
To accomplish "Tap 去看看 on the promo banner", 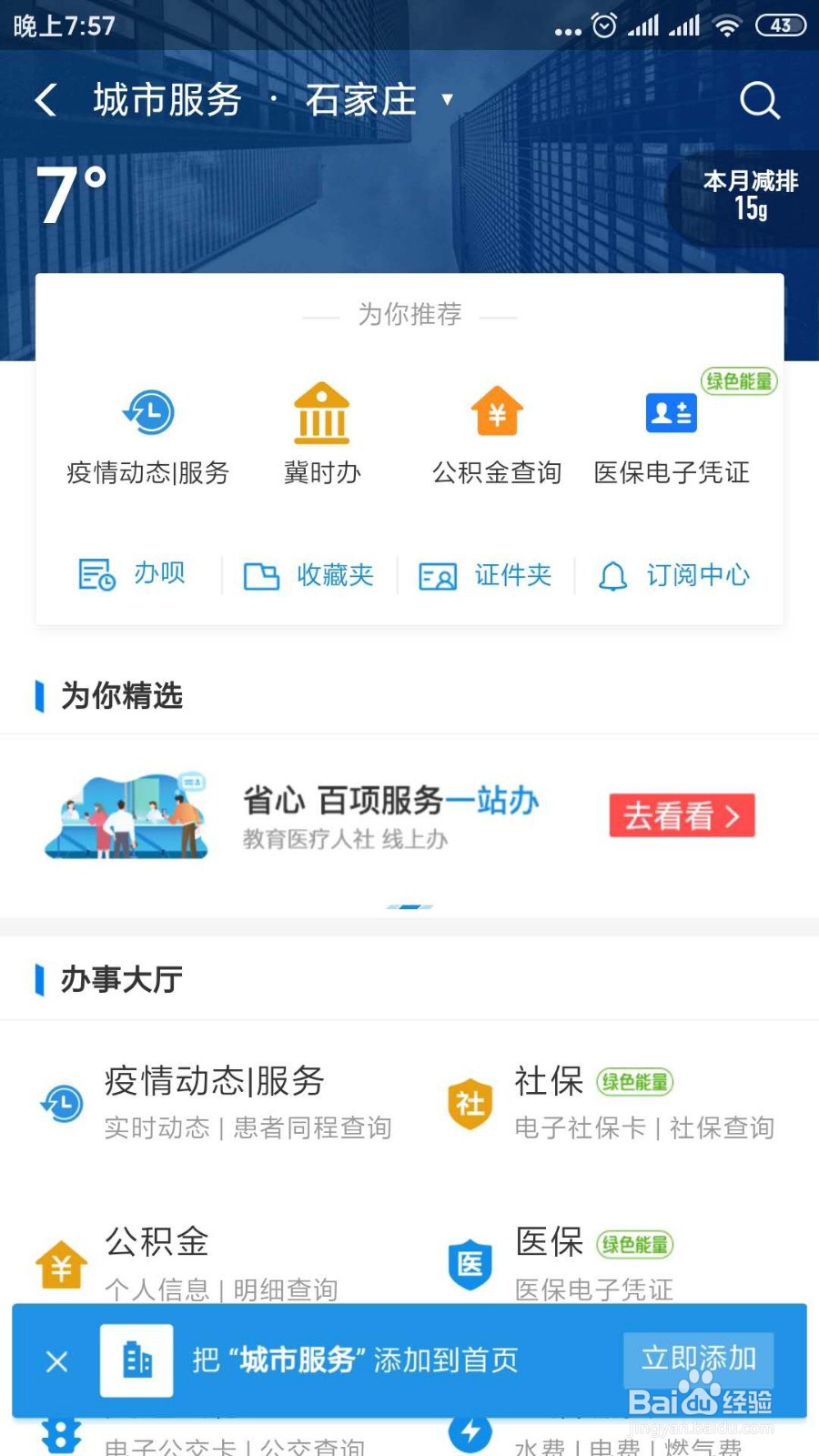I will [681, 816].
